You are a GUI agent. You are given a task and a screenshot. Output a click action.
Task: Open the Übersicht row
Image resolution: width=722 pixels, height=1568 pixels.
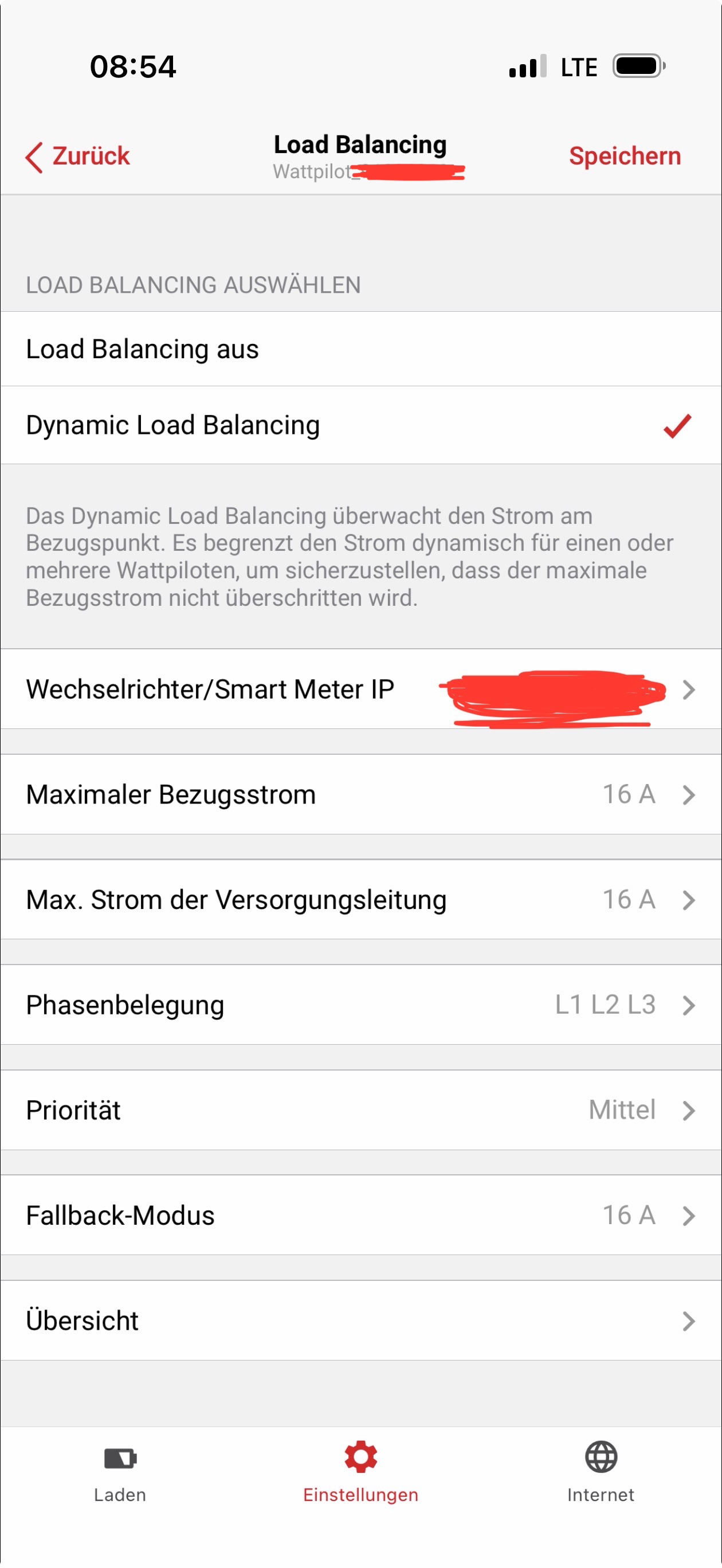[x=360, y=1321]
